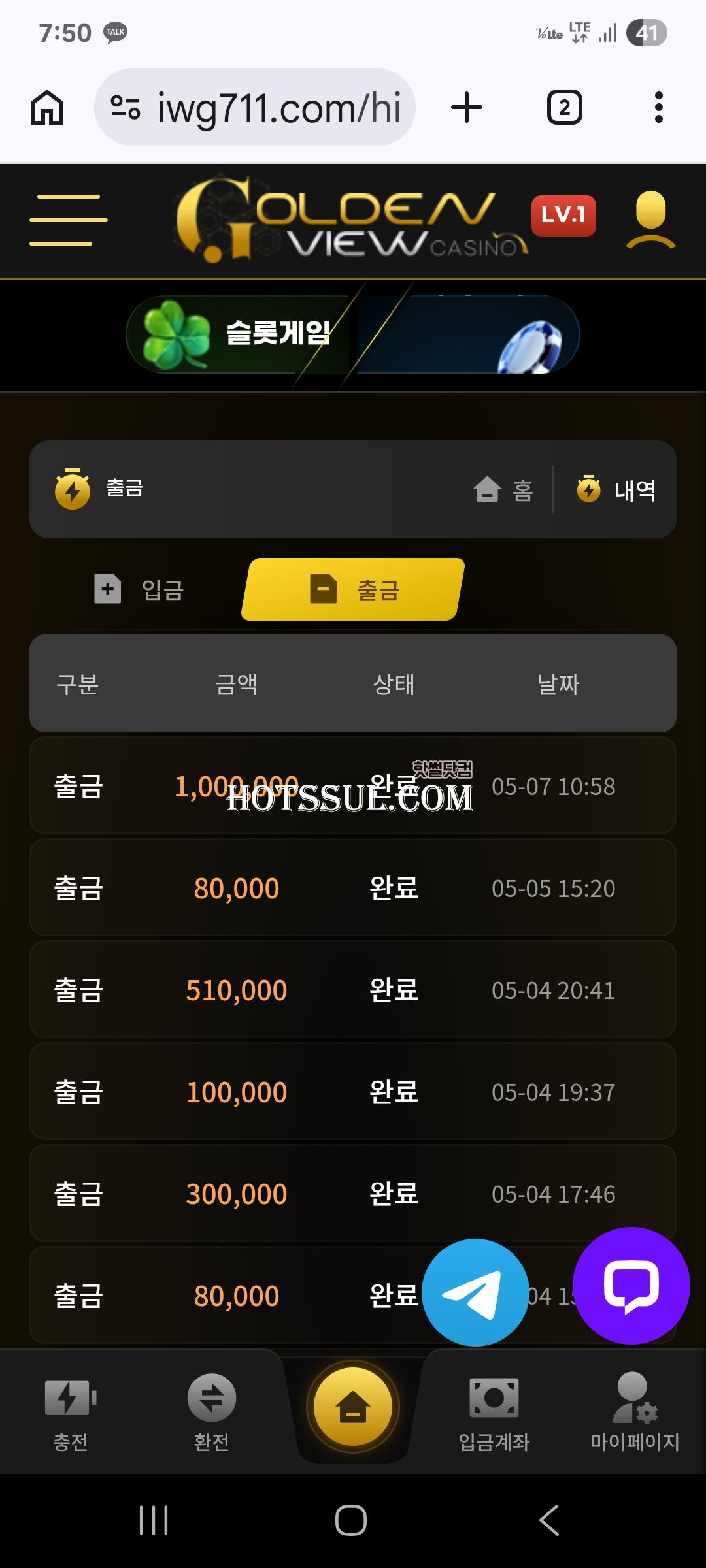Open 입금계좌 in bottom navigation
Viewport: 706px width, 1568px height.
(x=494, y=1414)
